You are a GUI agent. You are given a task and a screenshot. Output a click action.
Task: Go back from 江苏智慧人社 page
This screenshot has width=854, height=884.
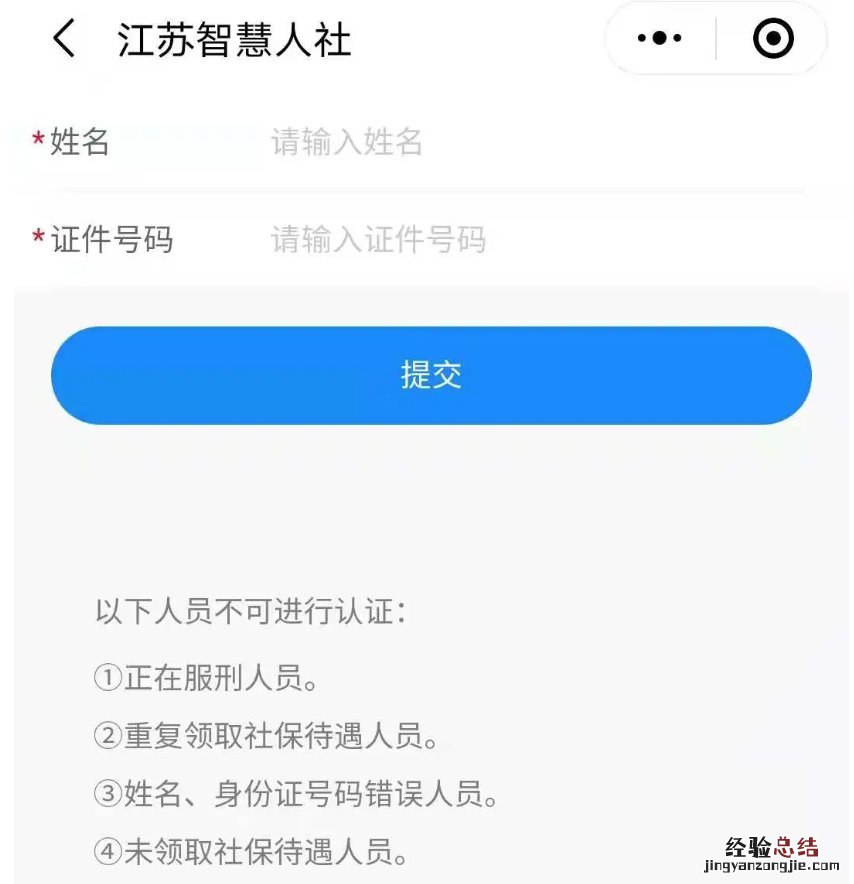pos(64,40)
